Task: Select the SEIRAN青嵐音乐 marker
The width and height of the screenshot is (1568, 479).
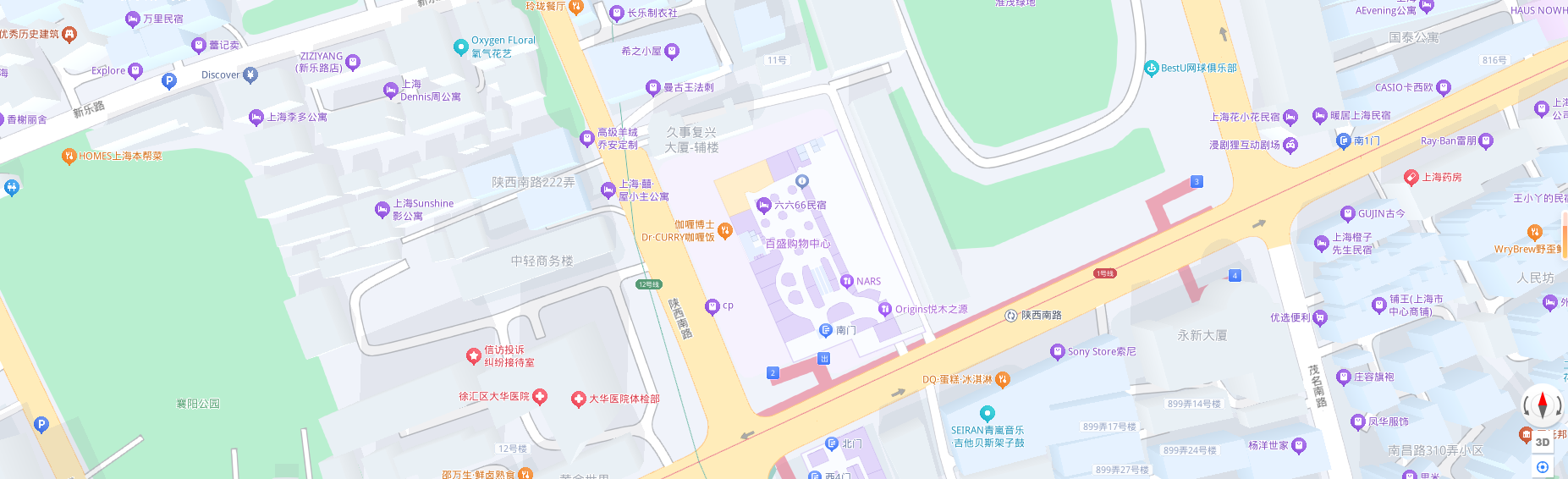Action: (987, 414)
